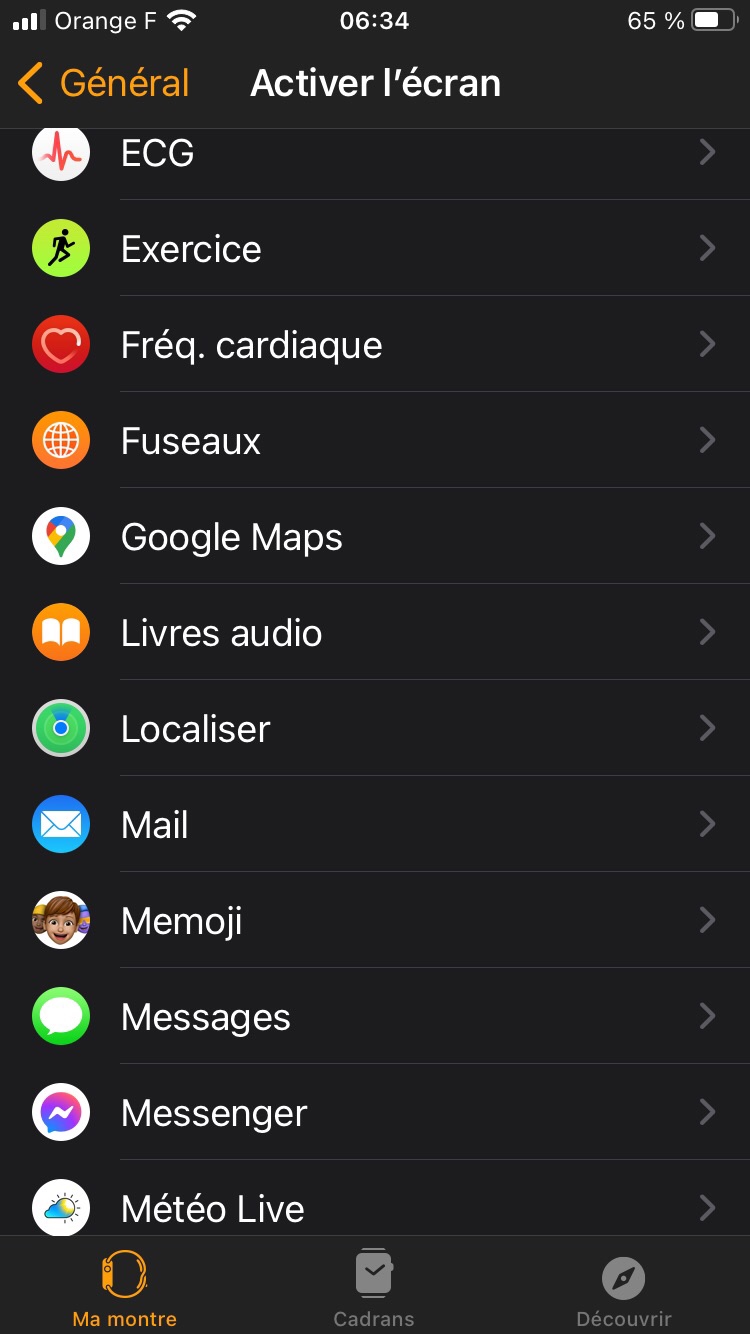Go to the Découvrir tab
The image size is (750, 1334).
click(x=624, y=1289)
